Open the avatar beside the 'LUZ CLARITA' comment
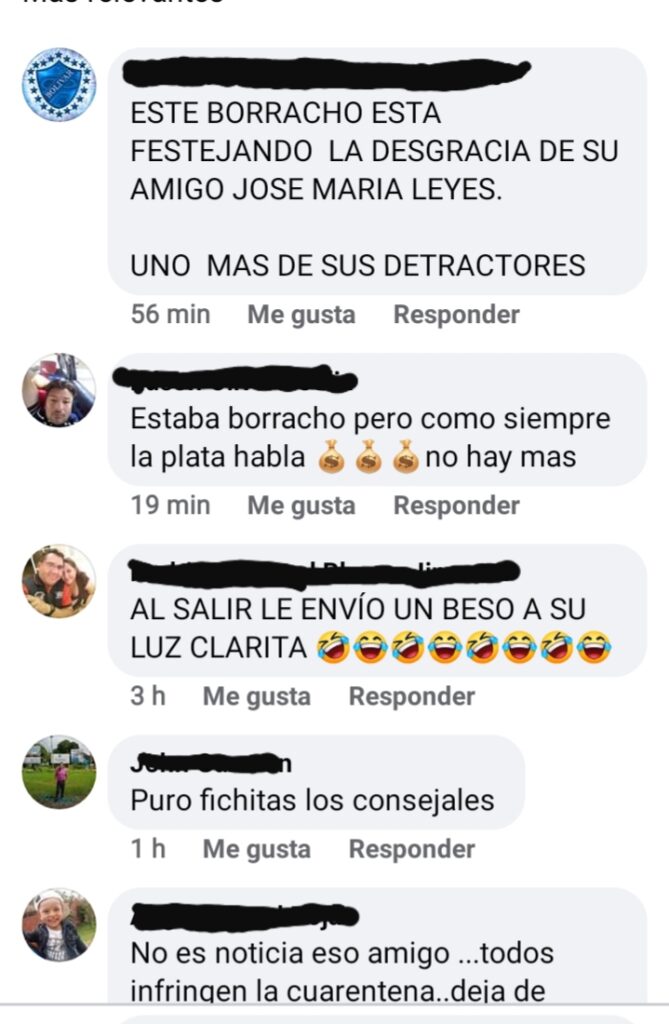The width and height of the screenshot is (669, 1024). 59,581
